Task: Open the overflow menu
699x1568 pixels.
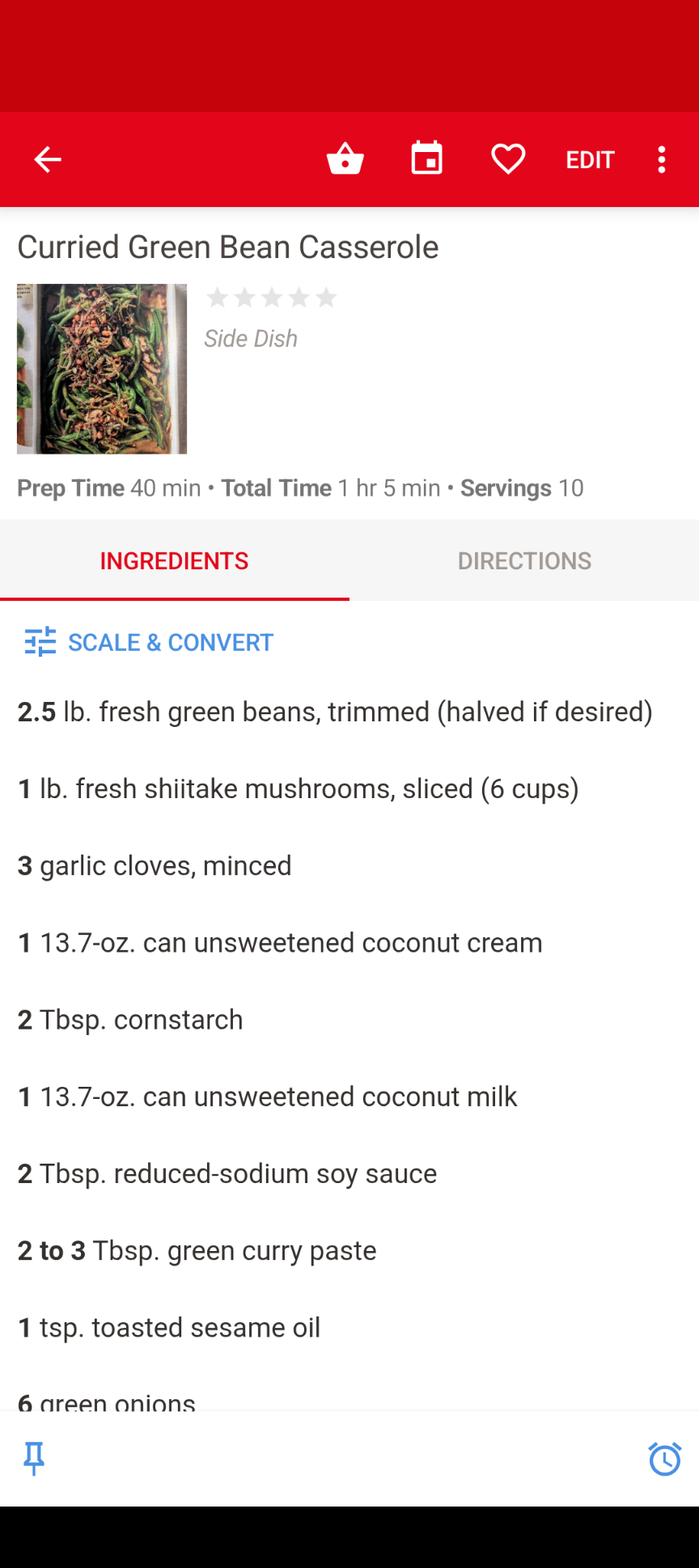Action: [662, 159]
